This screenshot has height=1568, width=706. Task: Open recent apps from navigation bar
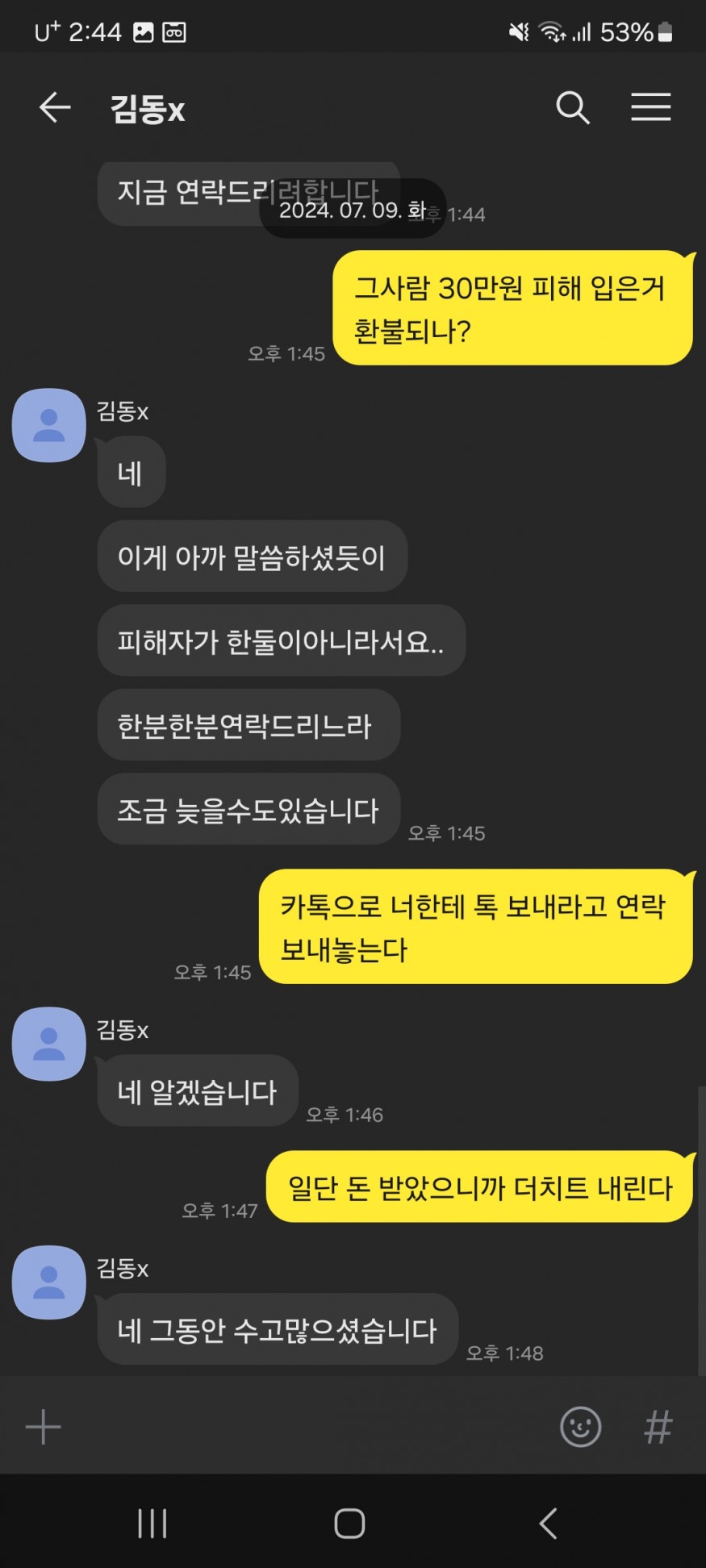152,1524
